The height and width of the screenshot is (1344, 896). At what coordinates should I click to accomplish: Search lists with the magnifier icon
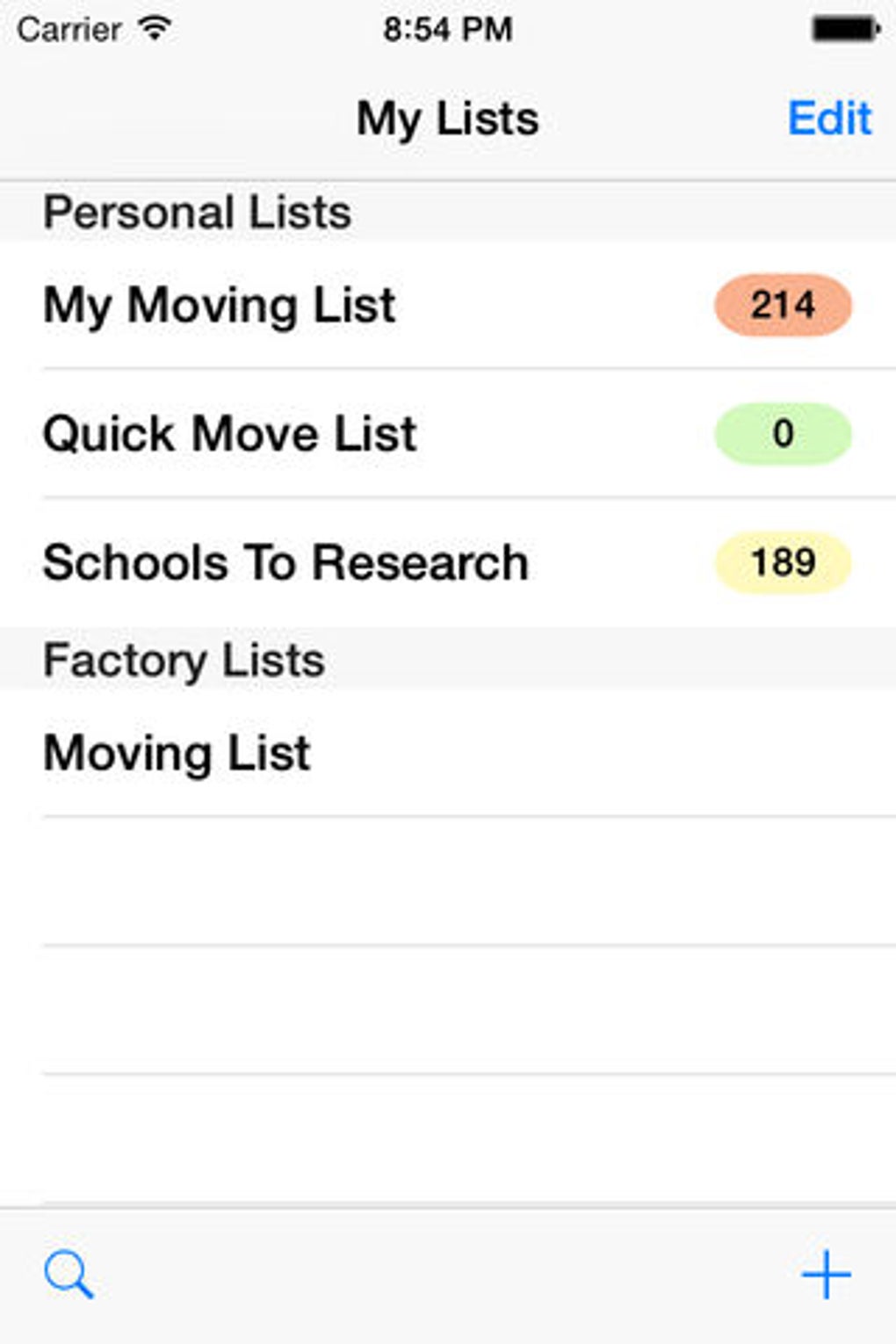pos(69,1275)
